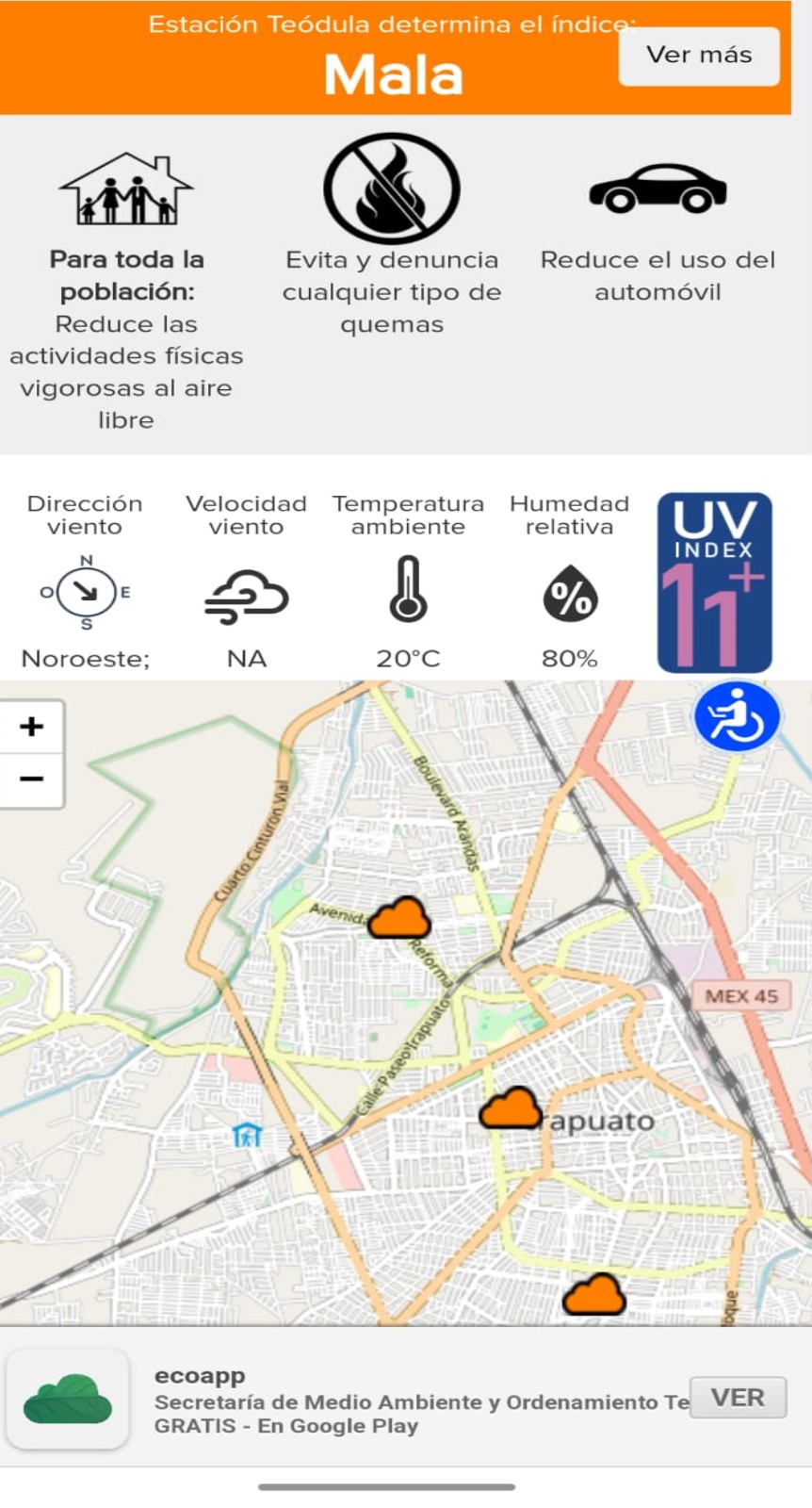
Task: Zoom out of the map
Action: [x=31, y=779]
